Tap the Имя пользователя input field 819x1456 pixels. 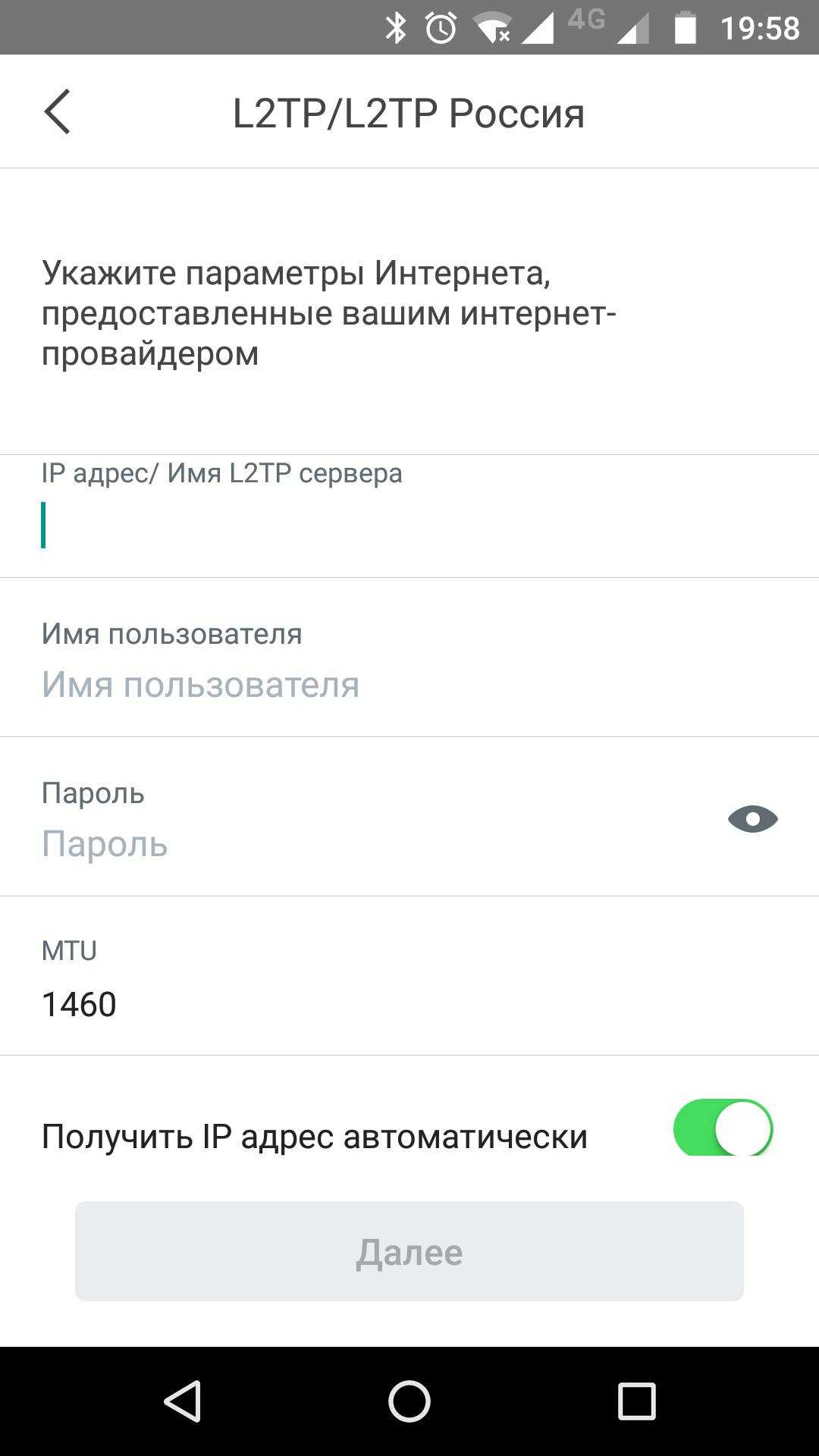click(409, 684)
